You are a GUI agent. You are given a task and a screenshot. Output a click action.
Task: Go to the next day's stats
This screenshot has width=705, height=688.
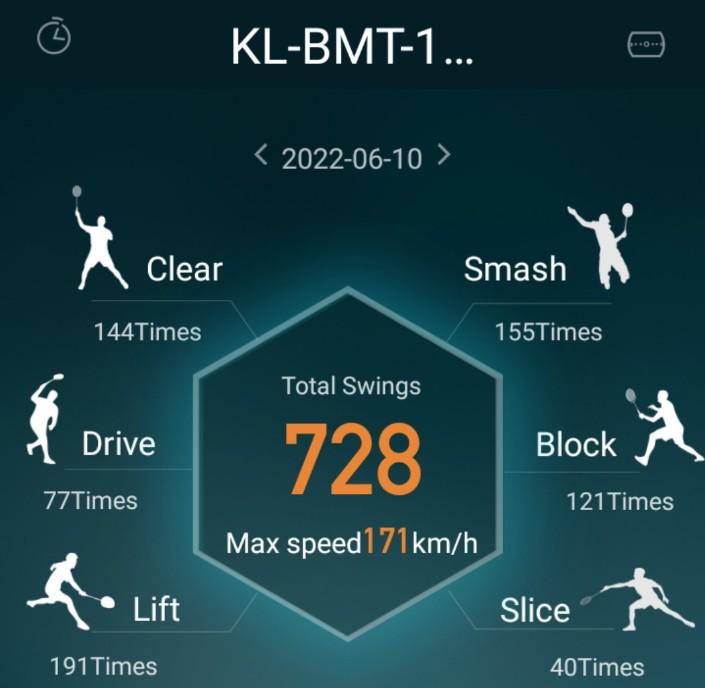pos(444,155)
